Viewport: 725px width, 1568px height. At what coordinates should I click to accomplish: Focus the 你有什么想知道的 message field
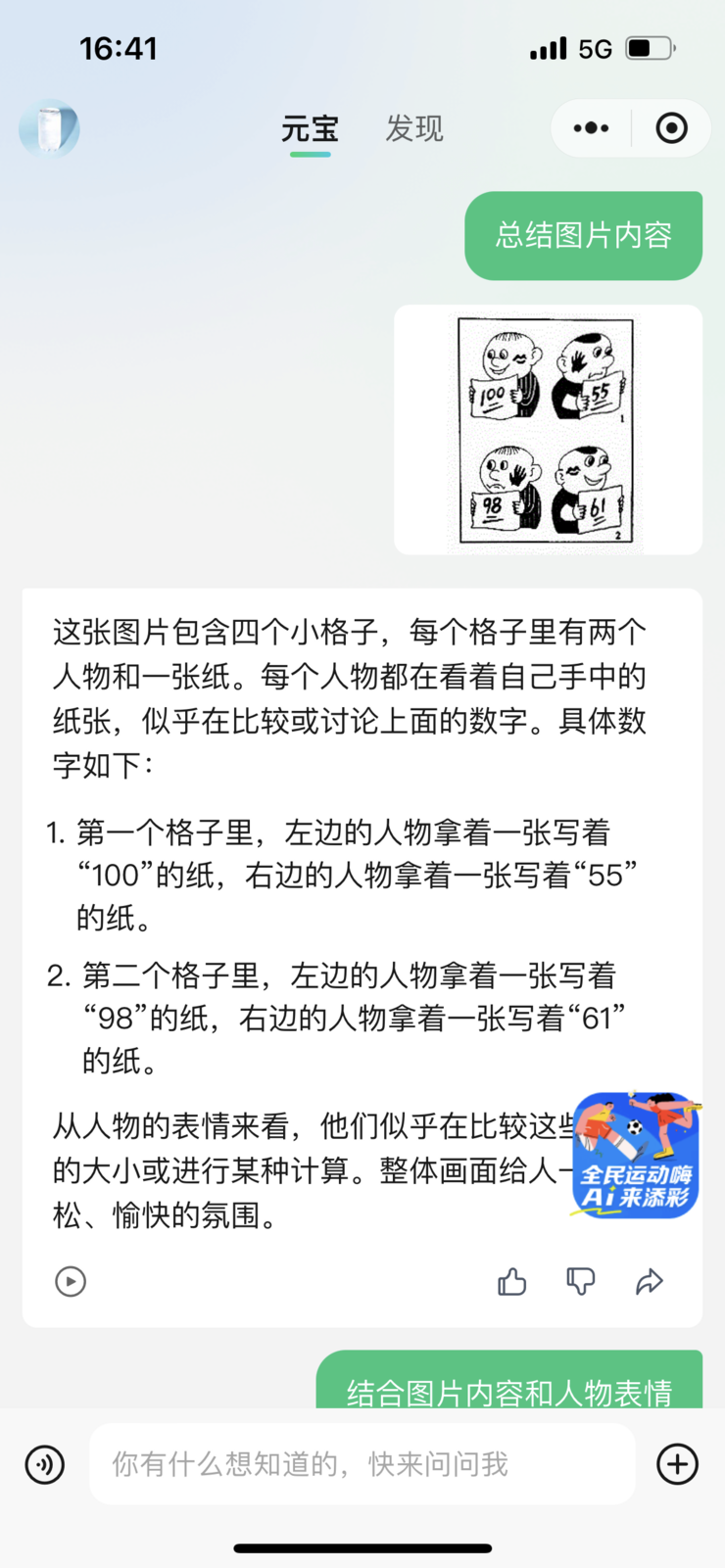362,1464
